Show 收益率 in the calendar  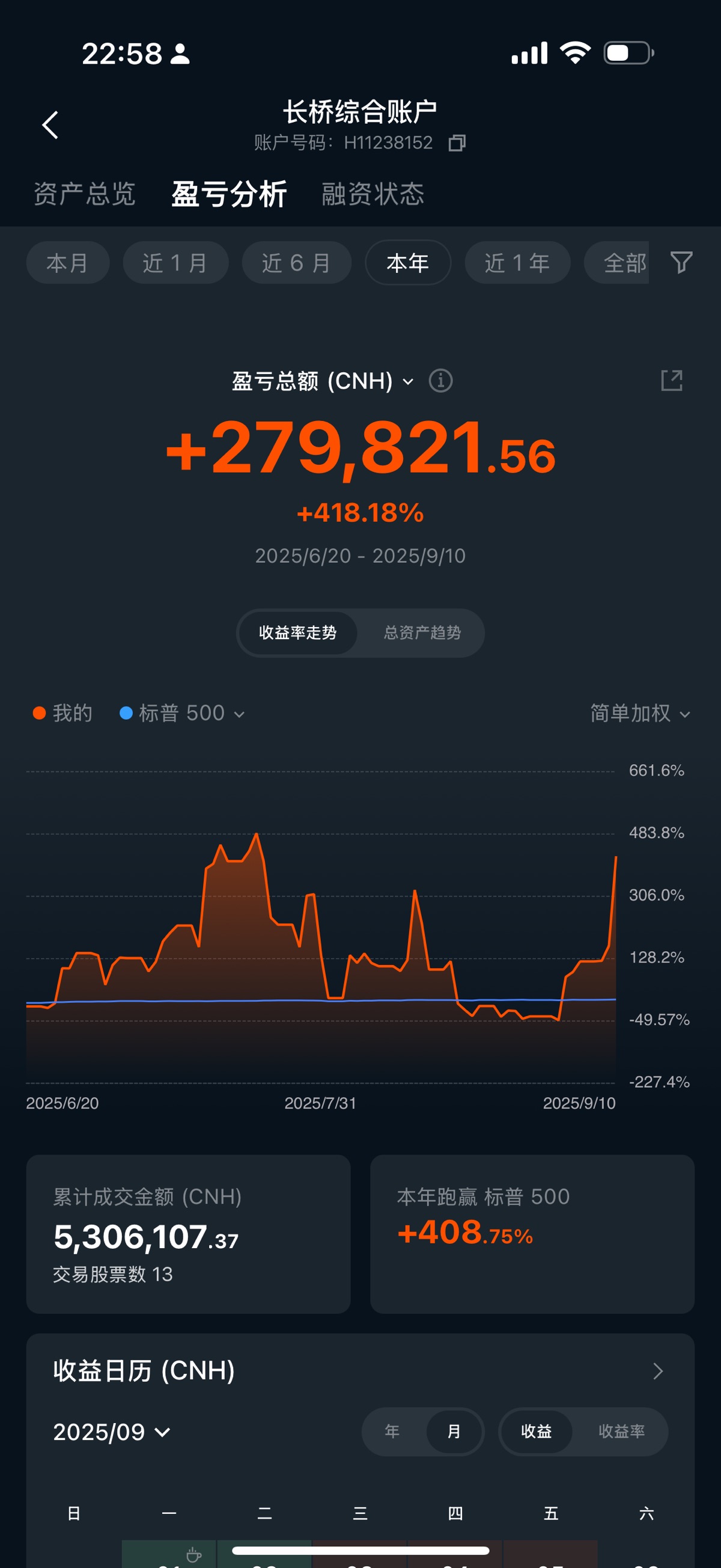[621, 1432]
